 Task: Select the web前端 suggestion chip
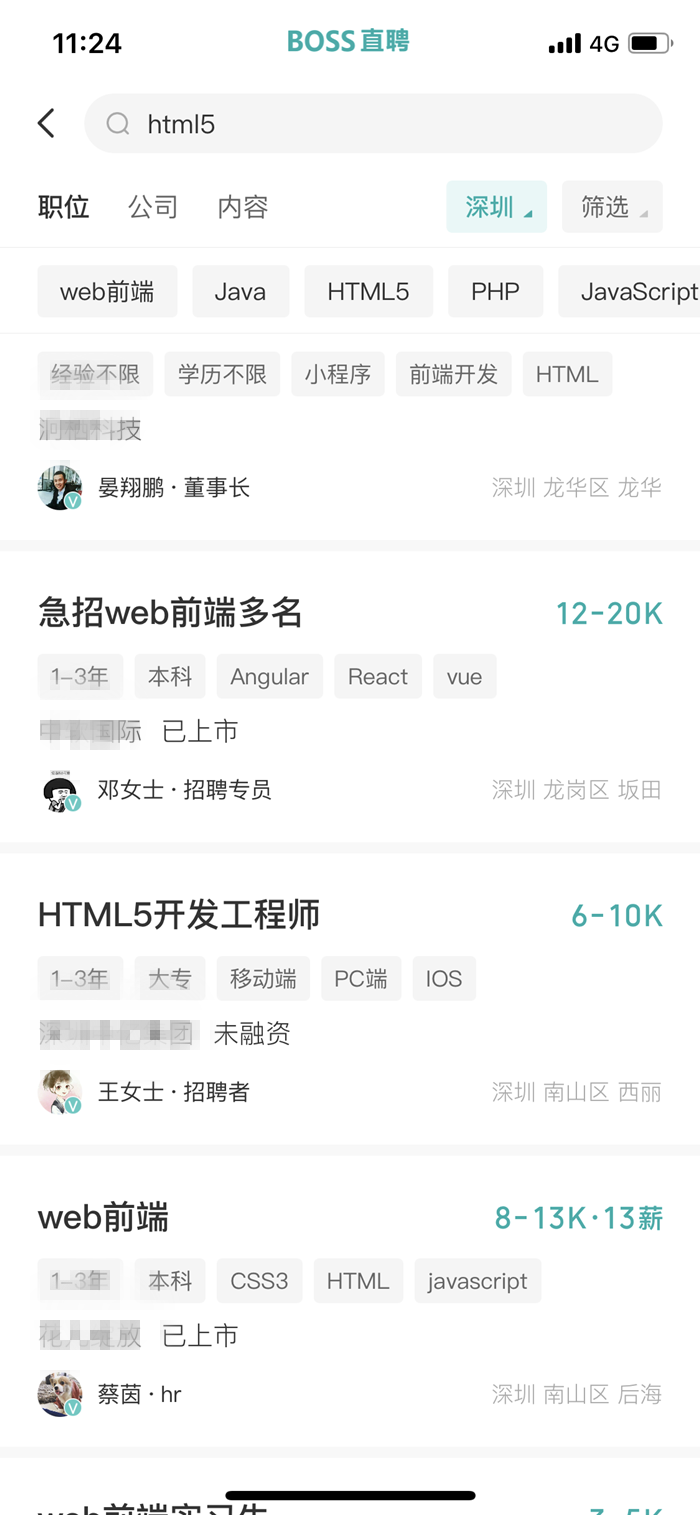point(107,292)
